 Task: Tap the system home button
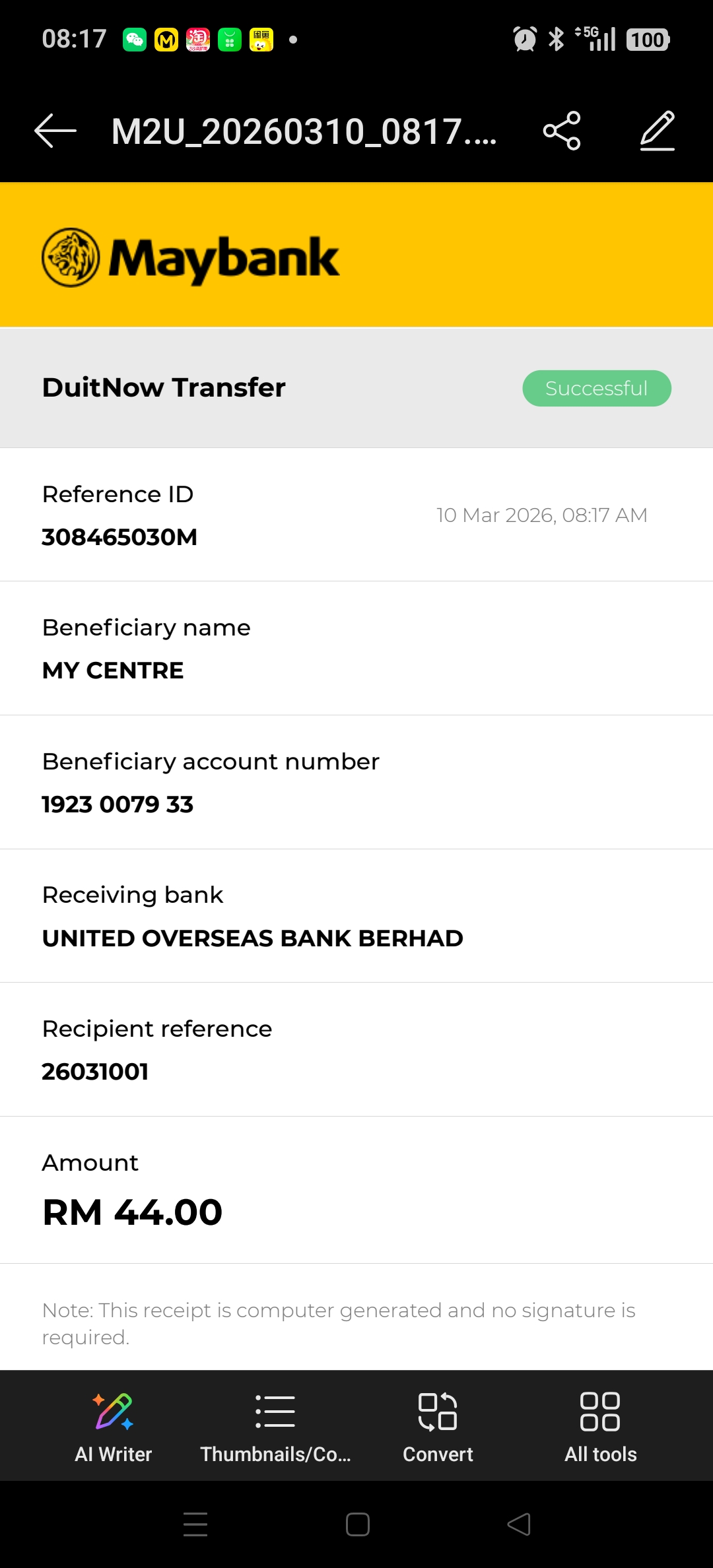[357, 1524]
